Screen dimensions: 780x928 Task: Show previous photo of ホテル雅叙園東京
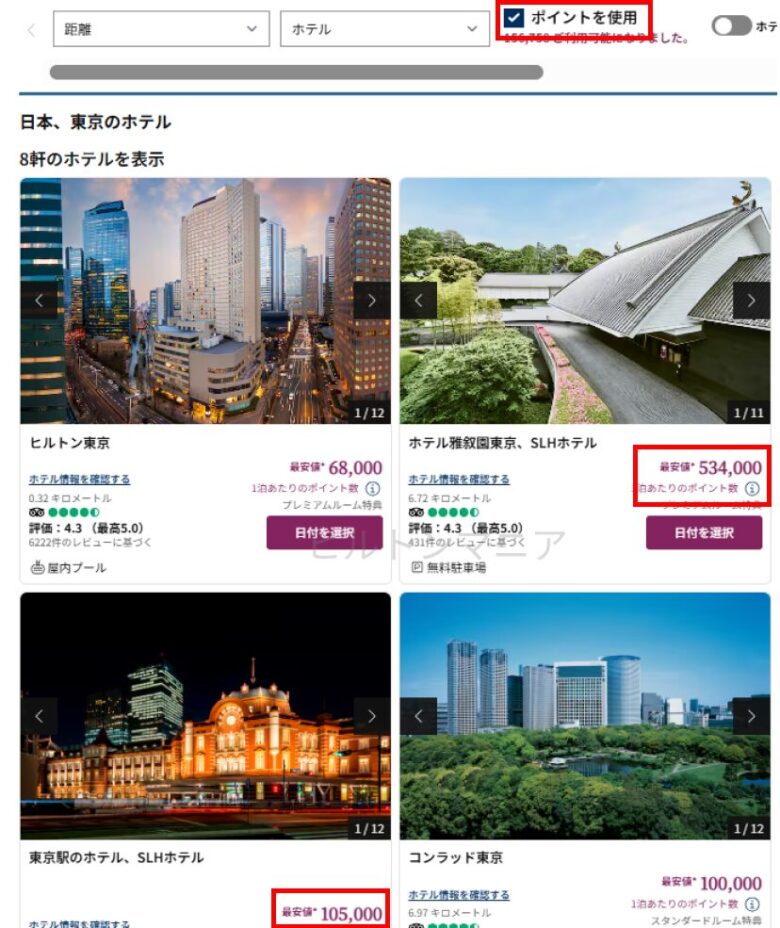[x=418, y=300]
